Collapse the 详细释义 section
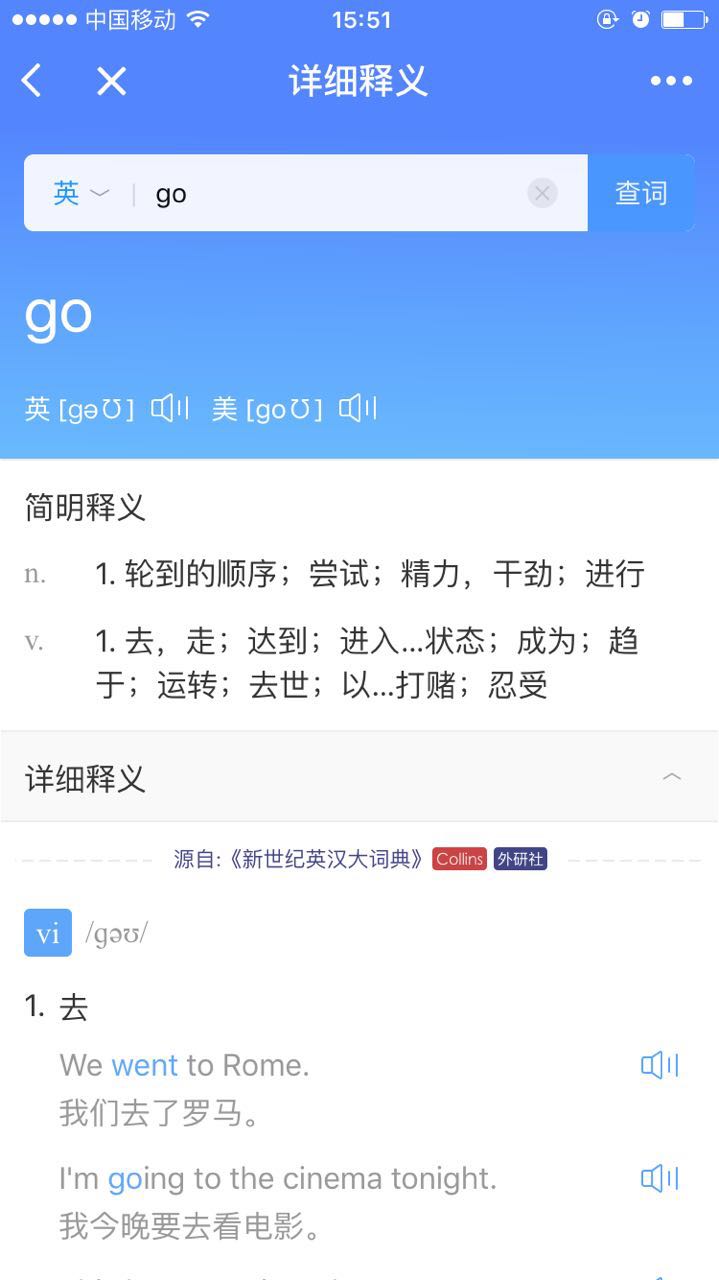 tap(672, 778)
